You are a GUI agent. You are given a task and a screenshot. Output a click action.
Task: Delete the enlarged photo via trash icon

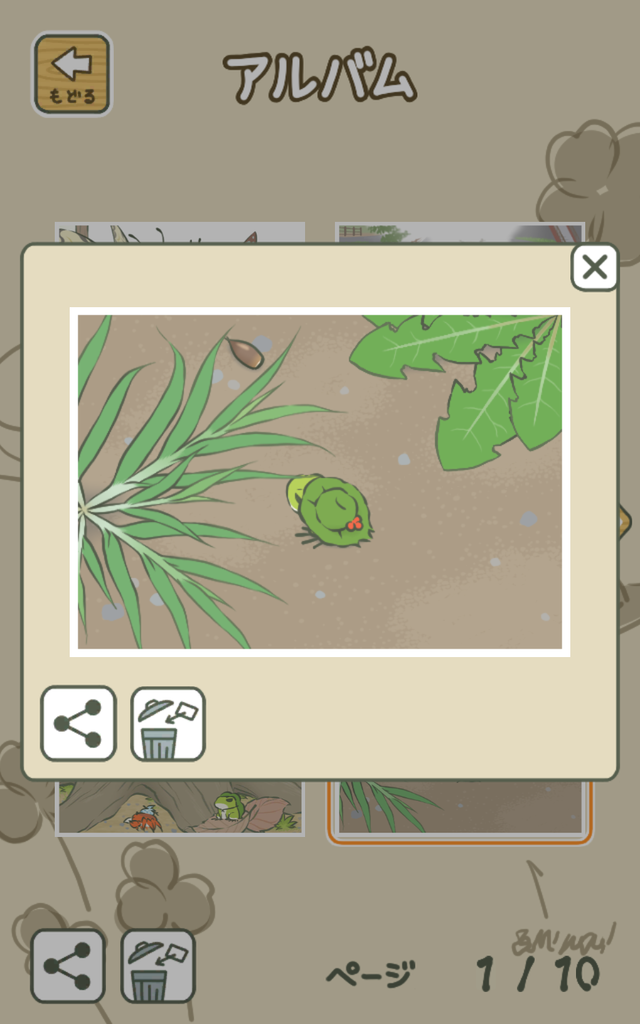point(167,724)
